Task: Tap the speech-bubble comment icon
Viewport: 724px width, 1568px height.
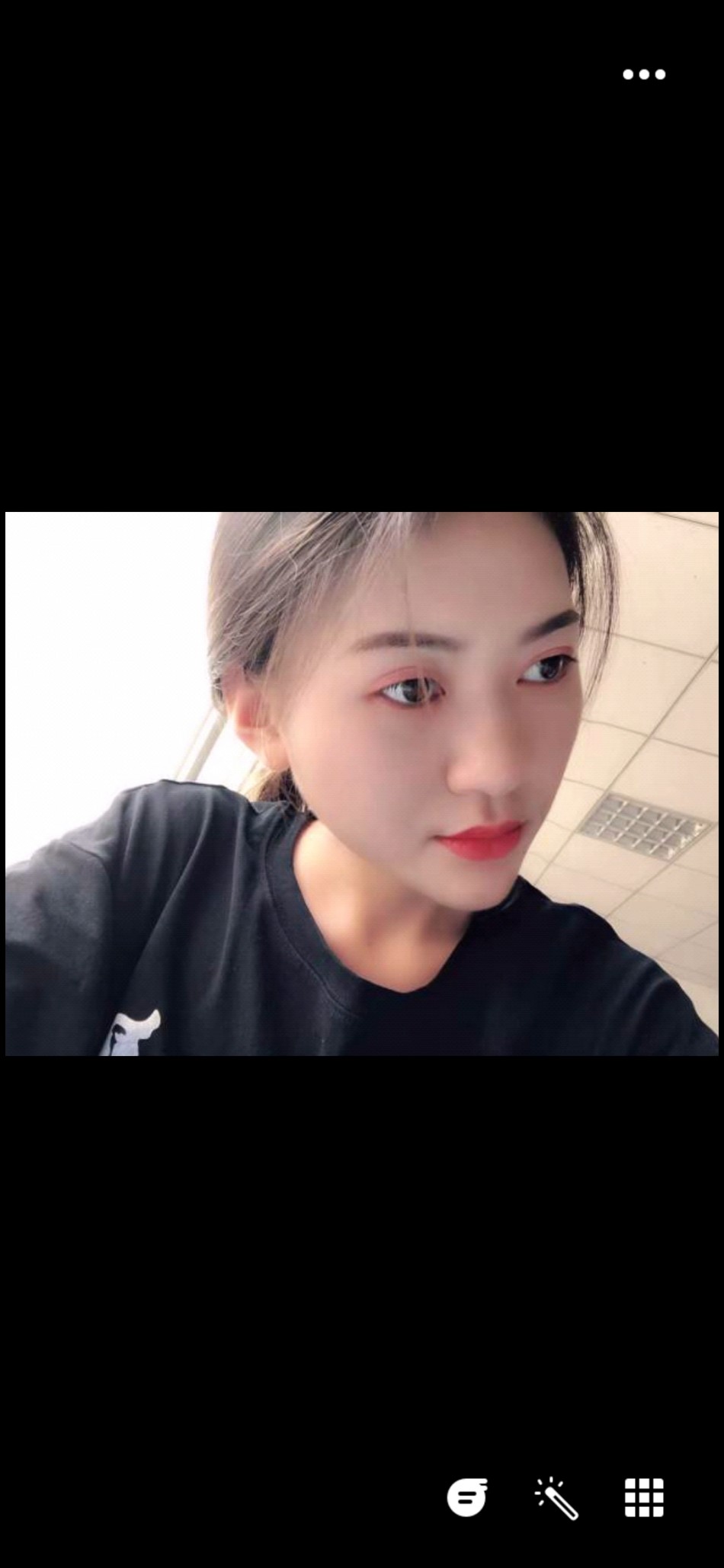Action: 467,1497
